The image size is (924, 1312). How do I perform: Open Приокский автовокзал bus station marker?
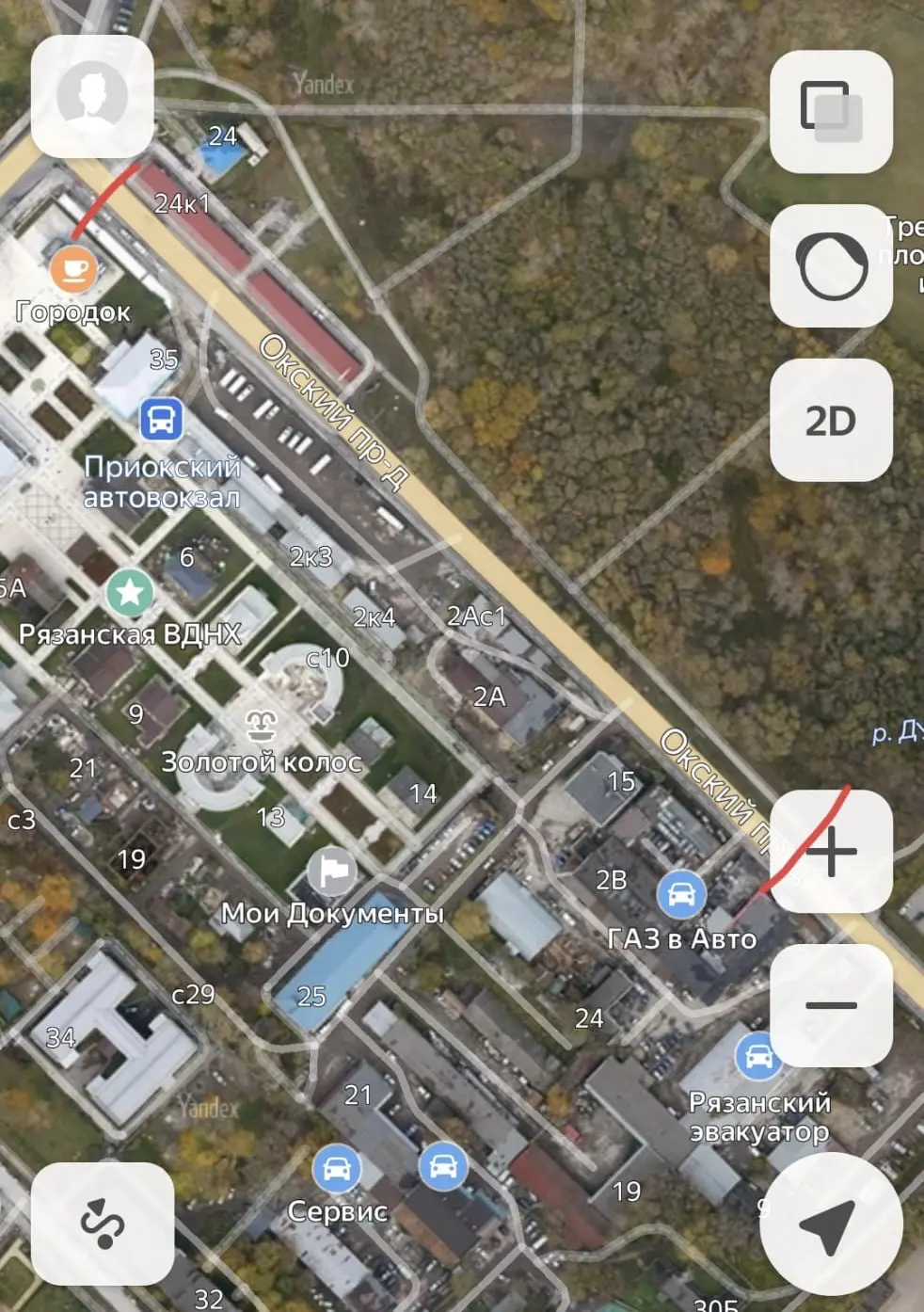coord(161,419)
